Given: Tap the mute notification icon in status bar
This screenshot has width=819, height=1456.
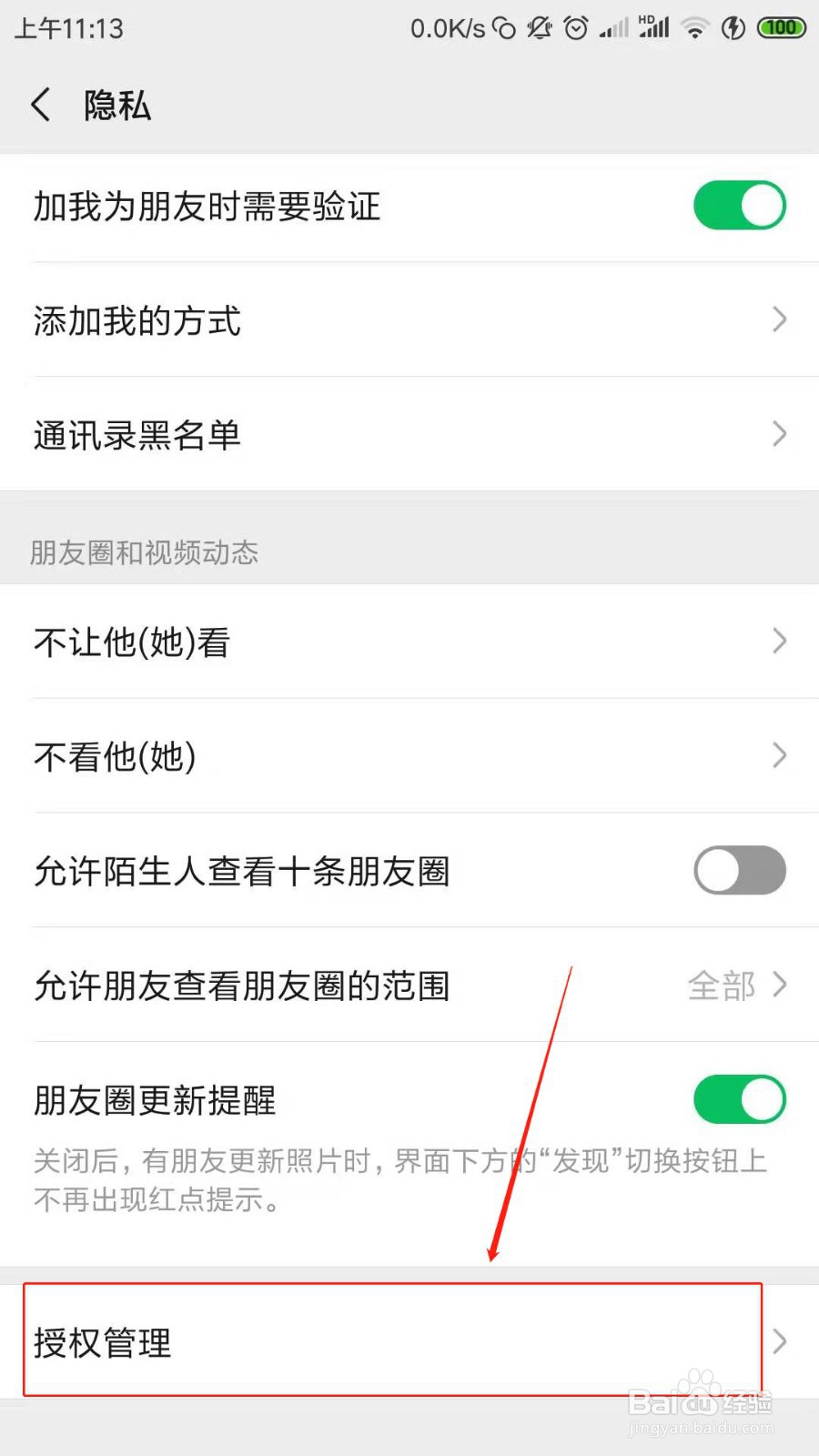Looking at the screenshot, I should (540, 27).
